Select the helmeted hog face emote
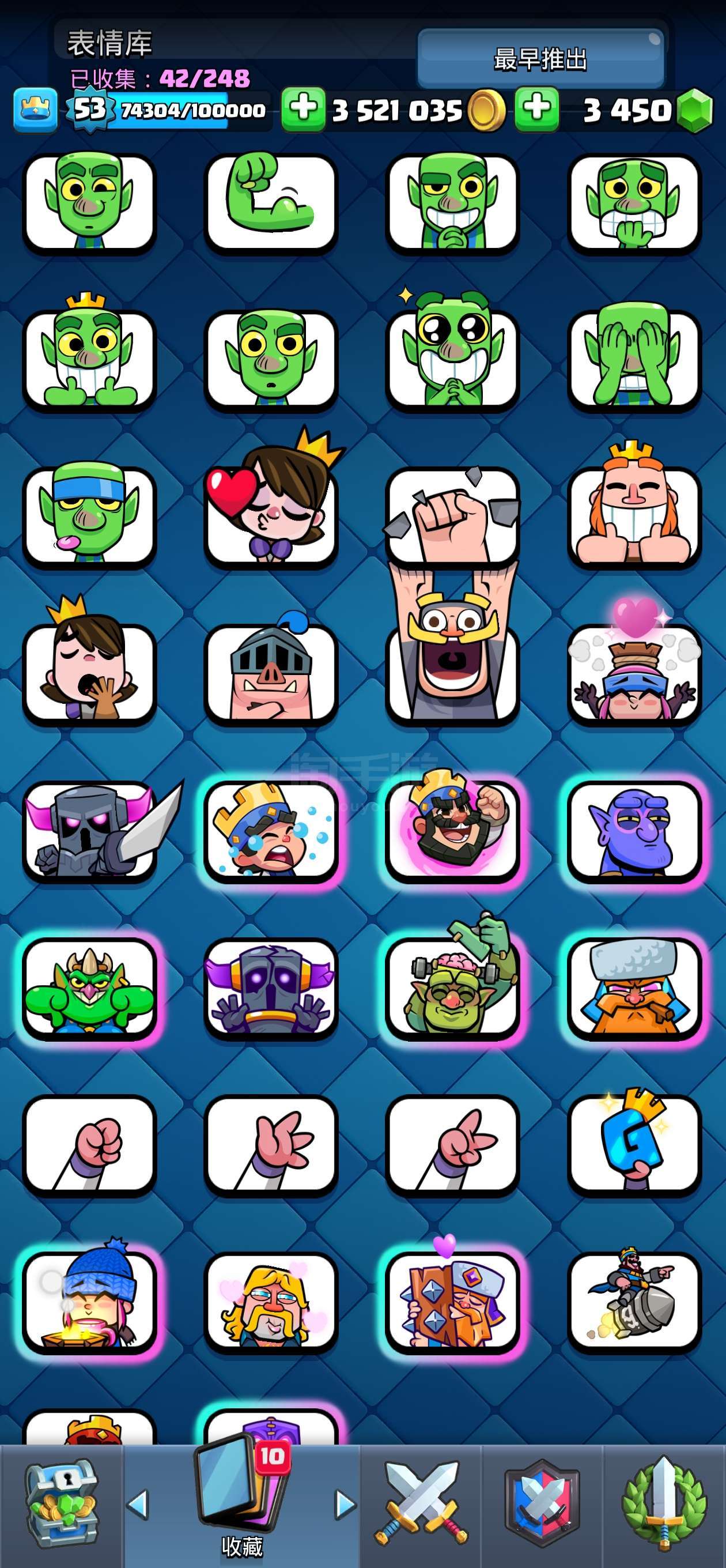The width and height of the screenshot is (726, 1568). (271, 673)
